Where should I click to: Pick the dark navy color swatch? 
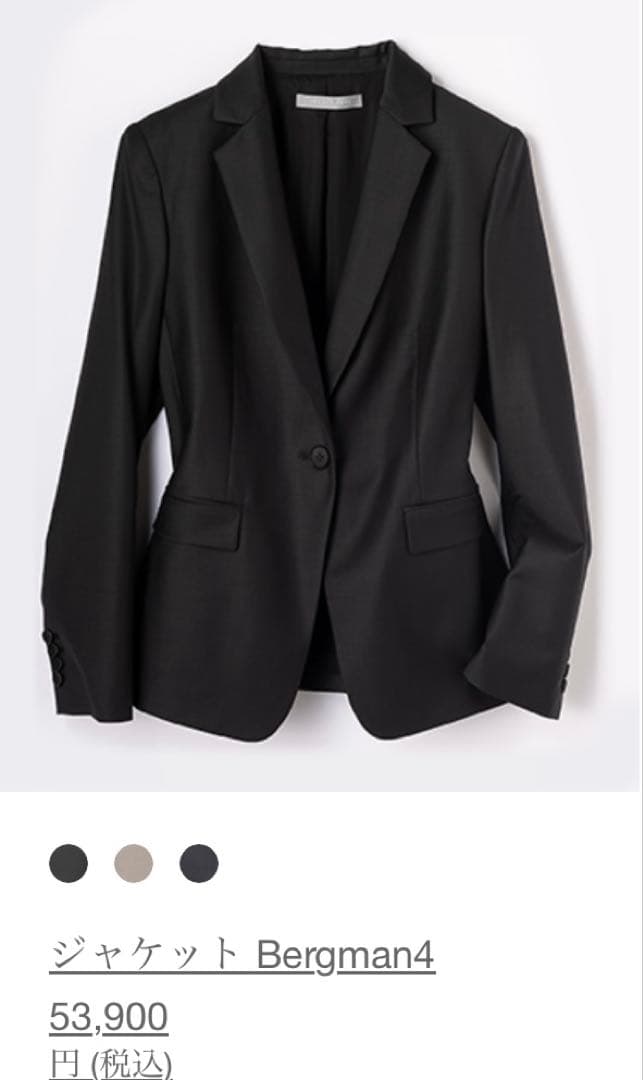click(x=199, y=862)
